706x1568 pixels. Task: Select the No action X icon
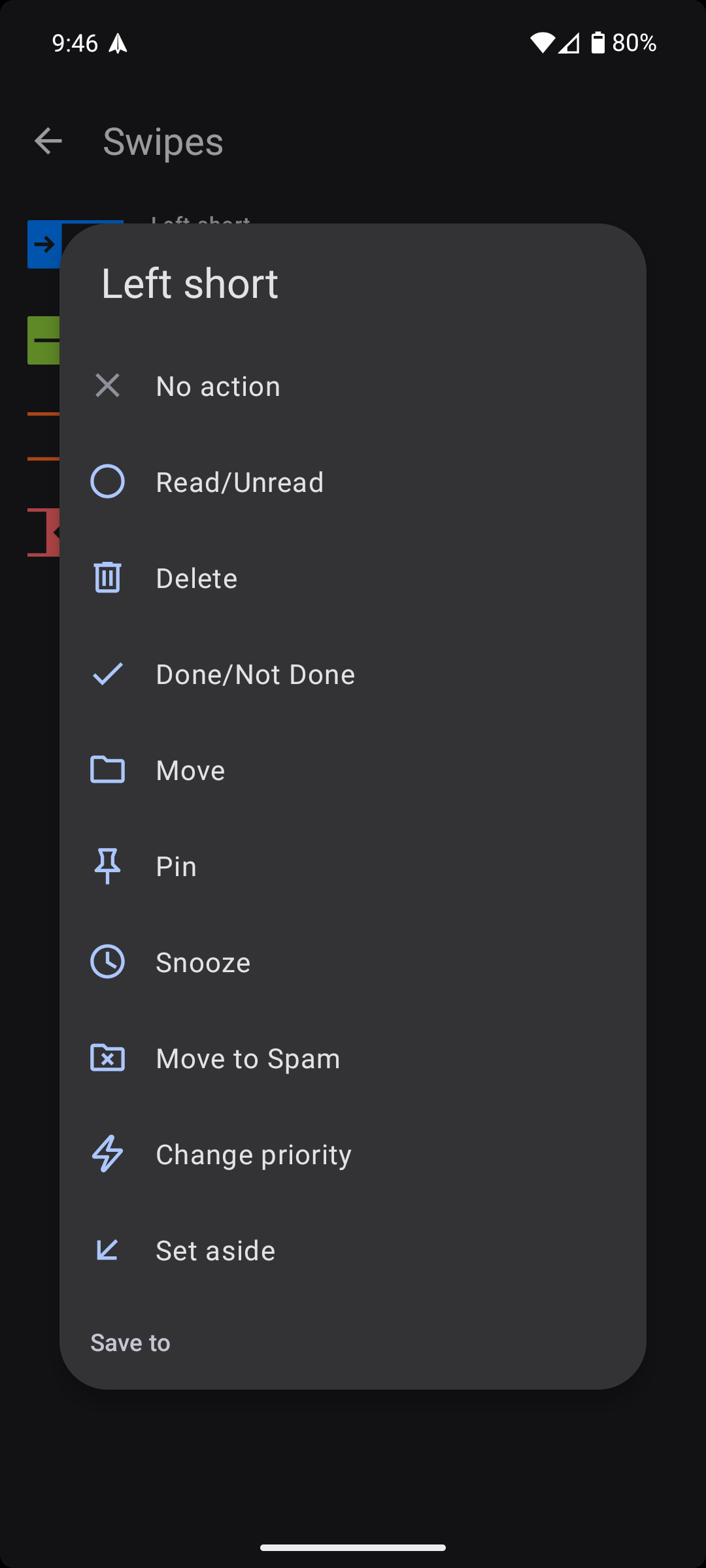[x=108, y=385]
